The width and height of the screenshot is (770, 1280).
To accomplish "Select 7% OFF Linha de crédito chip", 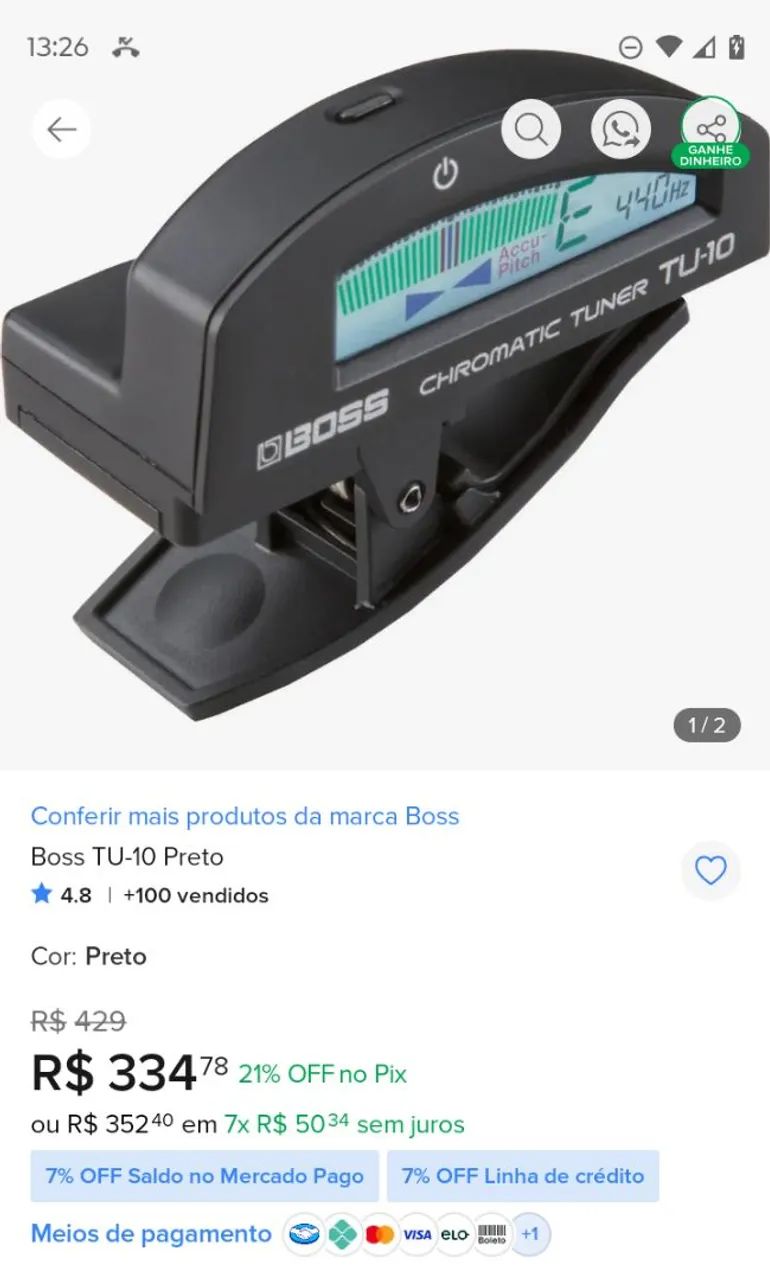I will tap(523, 1176).
